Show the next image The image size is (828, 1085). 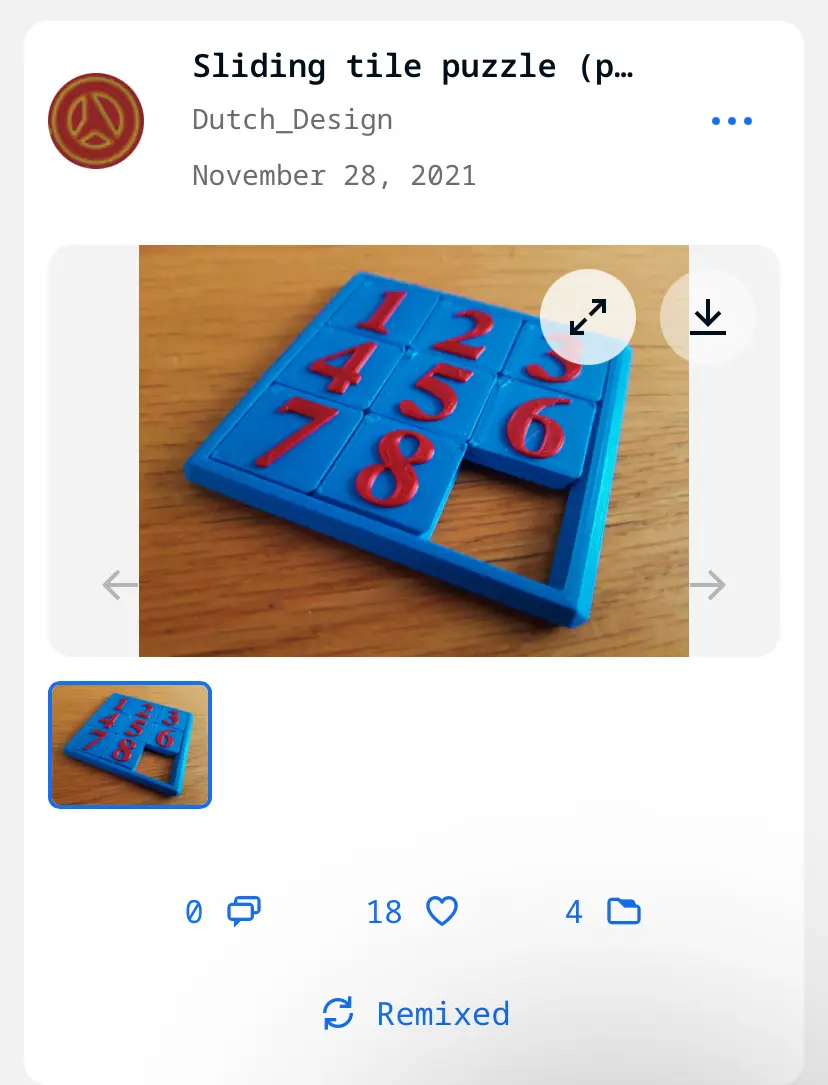[x=708, y=585]
